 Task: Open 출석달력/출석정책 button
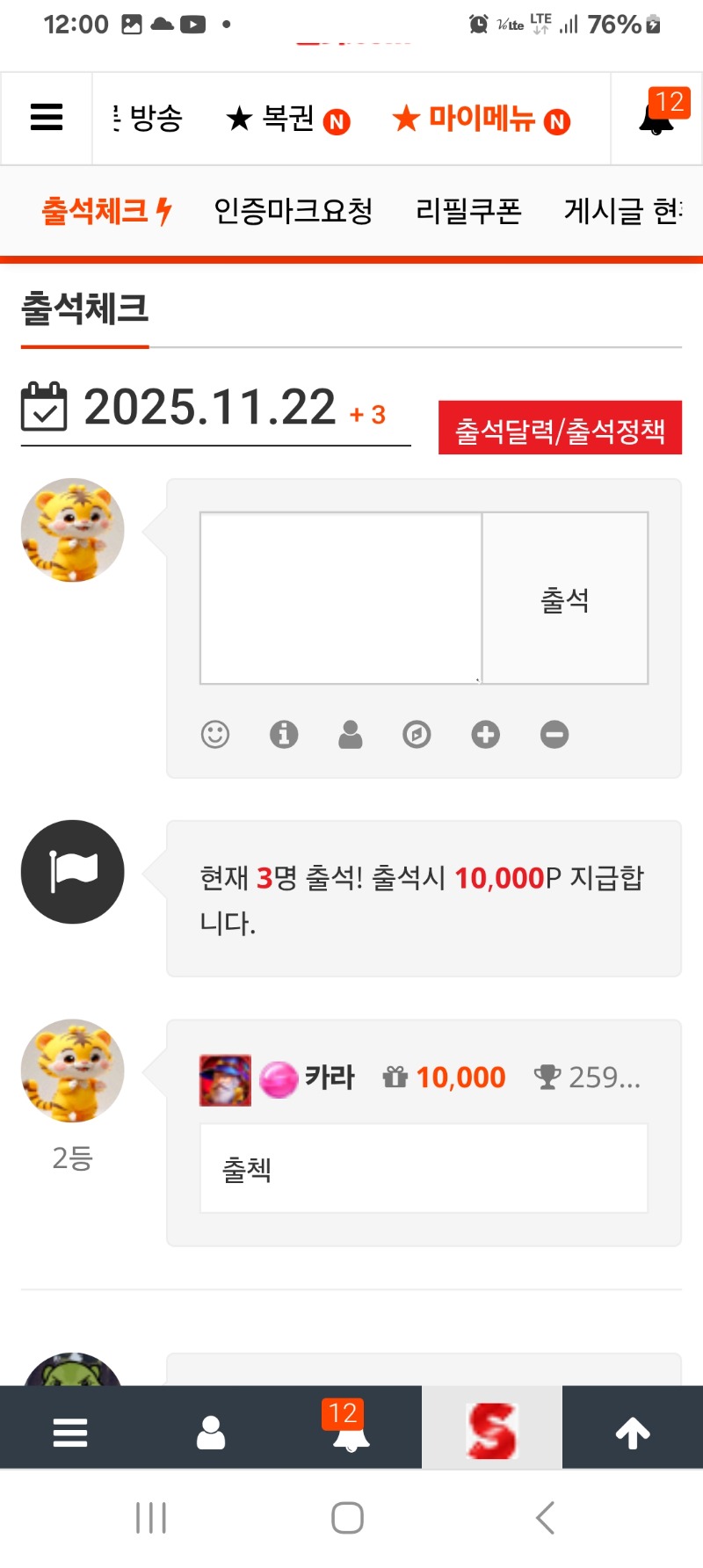coord(560,429)
